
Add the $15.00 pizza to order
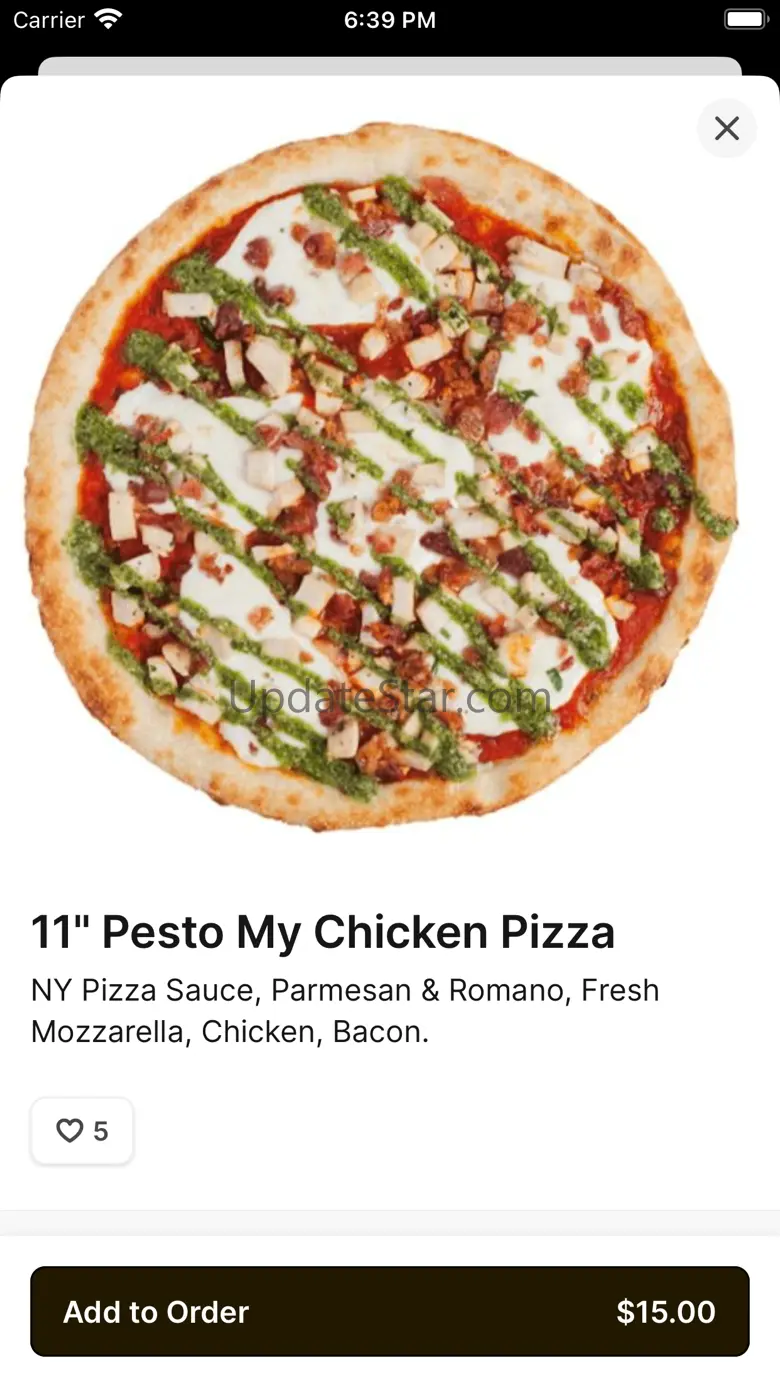pos(390,1311)
